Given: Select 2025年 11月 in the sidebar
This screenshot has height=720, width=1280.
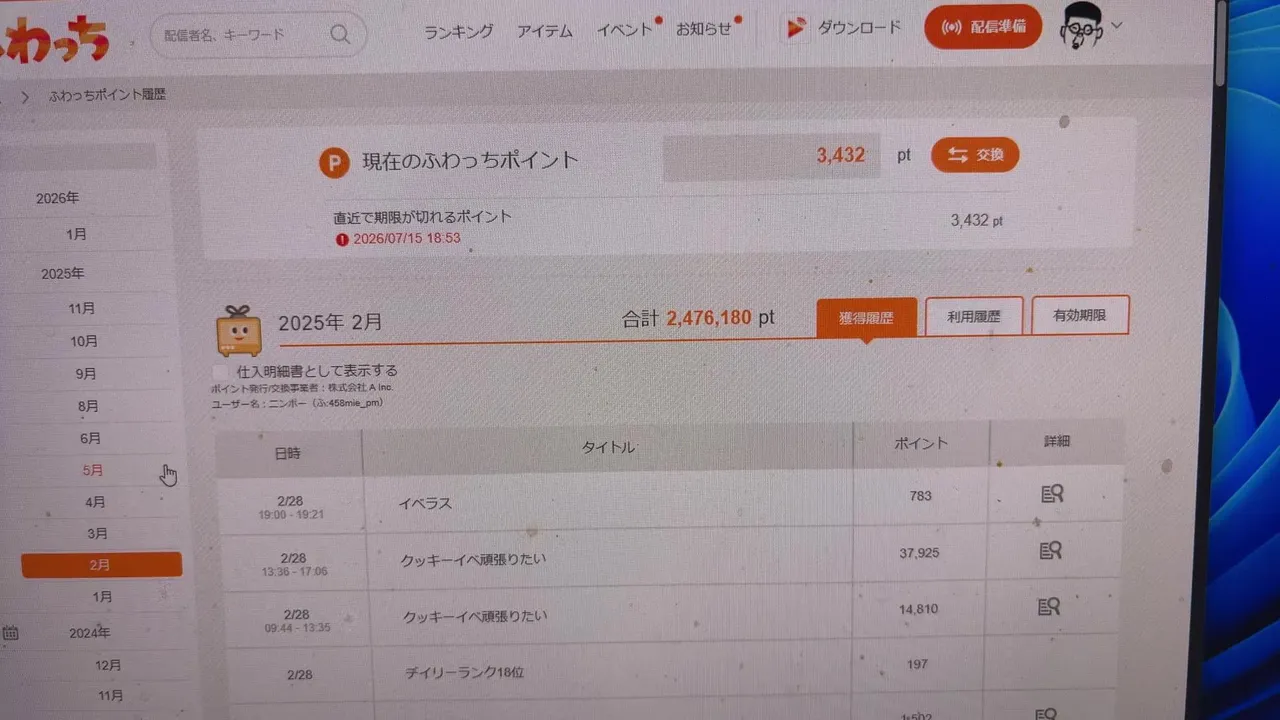Looking at the screenshot, I should click(x=82, y=309).
